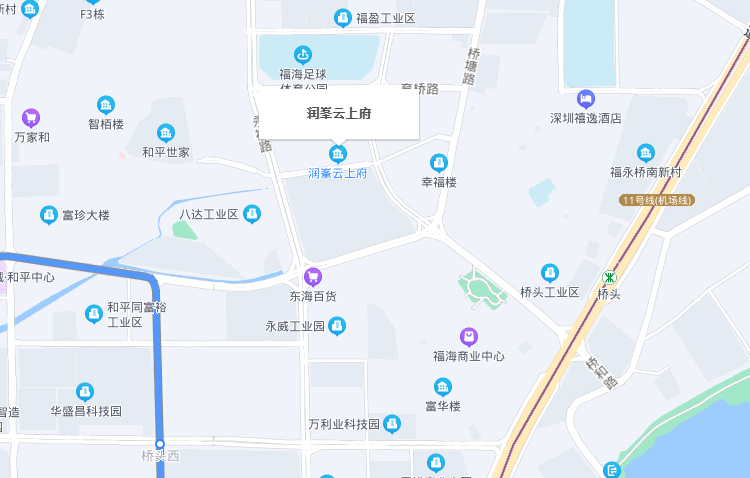Screen dimensions: 750x478
Task: Tap the 智栢楼 marker
Action: click(x=106, y=105)
